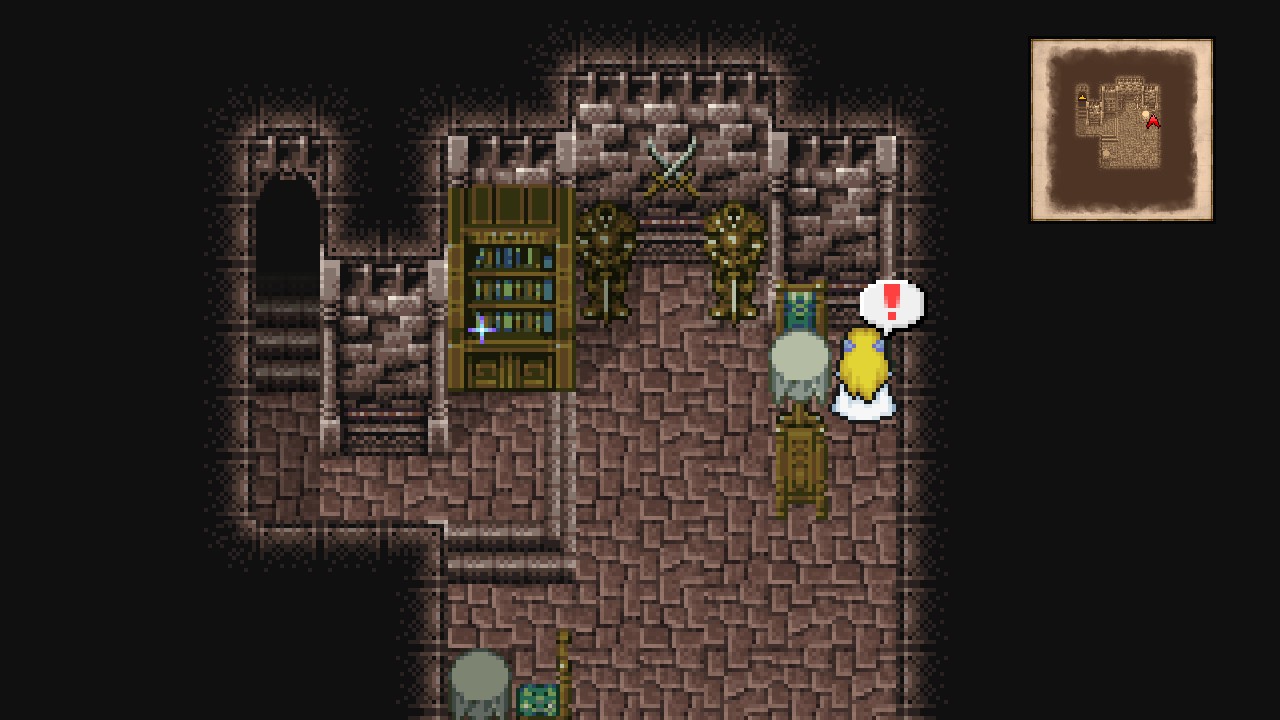Open the minimap in the corner
Screen dimensions: 1280x720
(x=1121, y=130)
